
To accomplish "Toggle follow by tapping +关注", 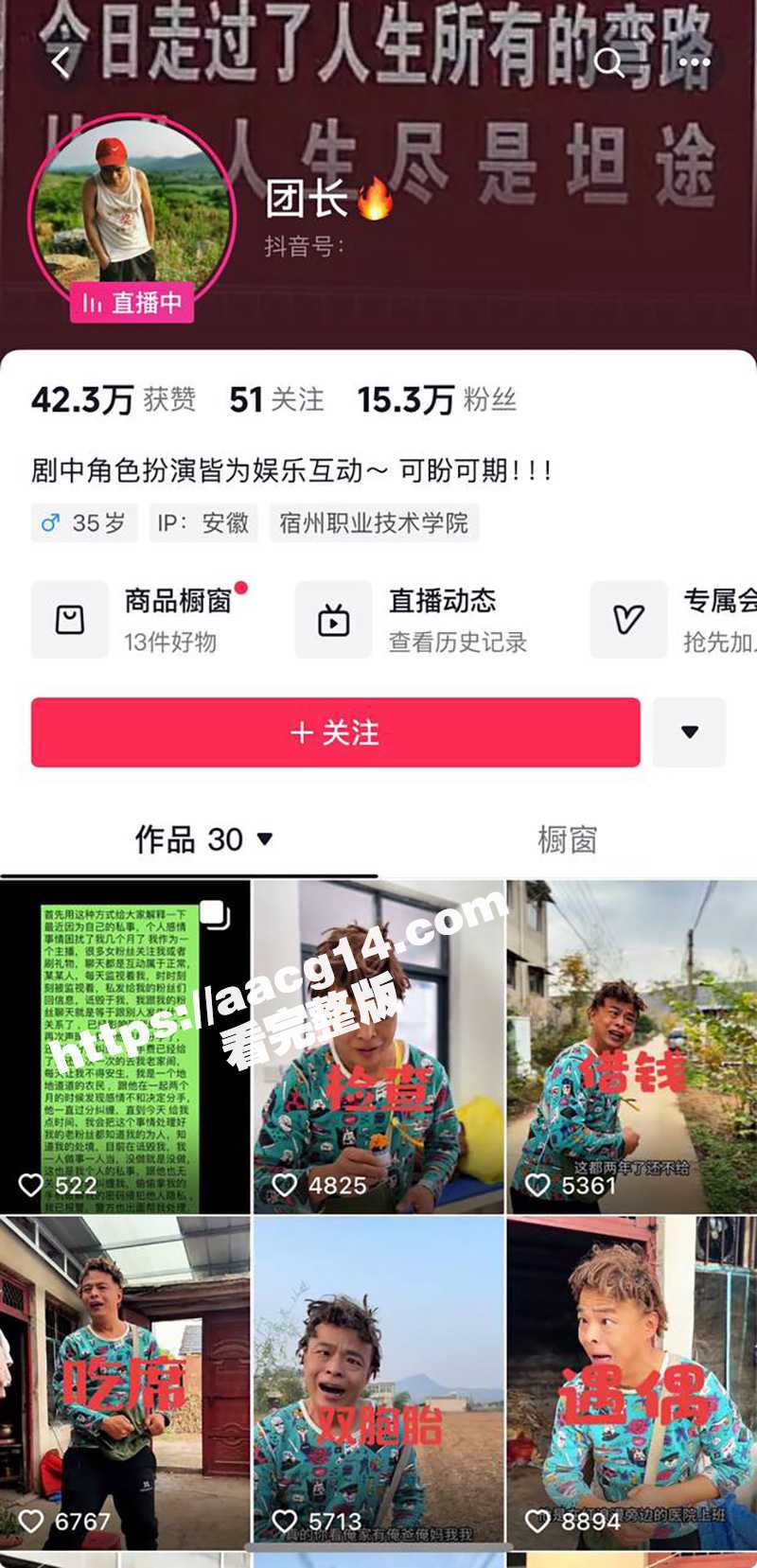I will tap(335, 733).
